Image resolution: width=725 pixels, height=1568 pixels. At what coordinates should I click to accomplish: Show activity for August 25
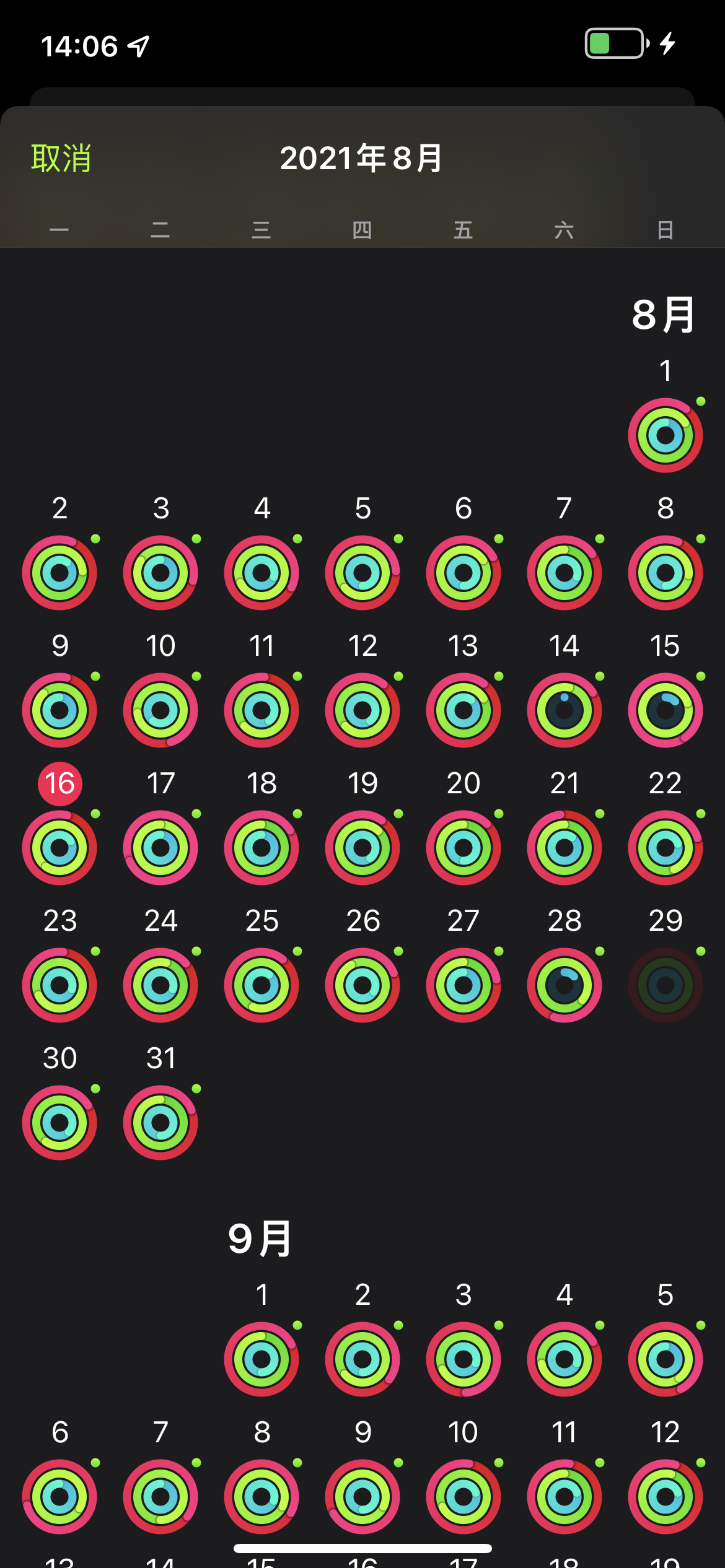(261, 985)
